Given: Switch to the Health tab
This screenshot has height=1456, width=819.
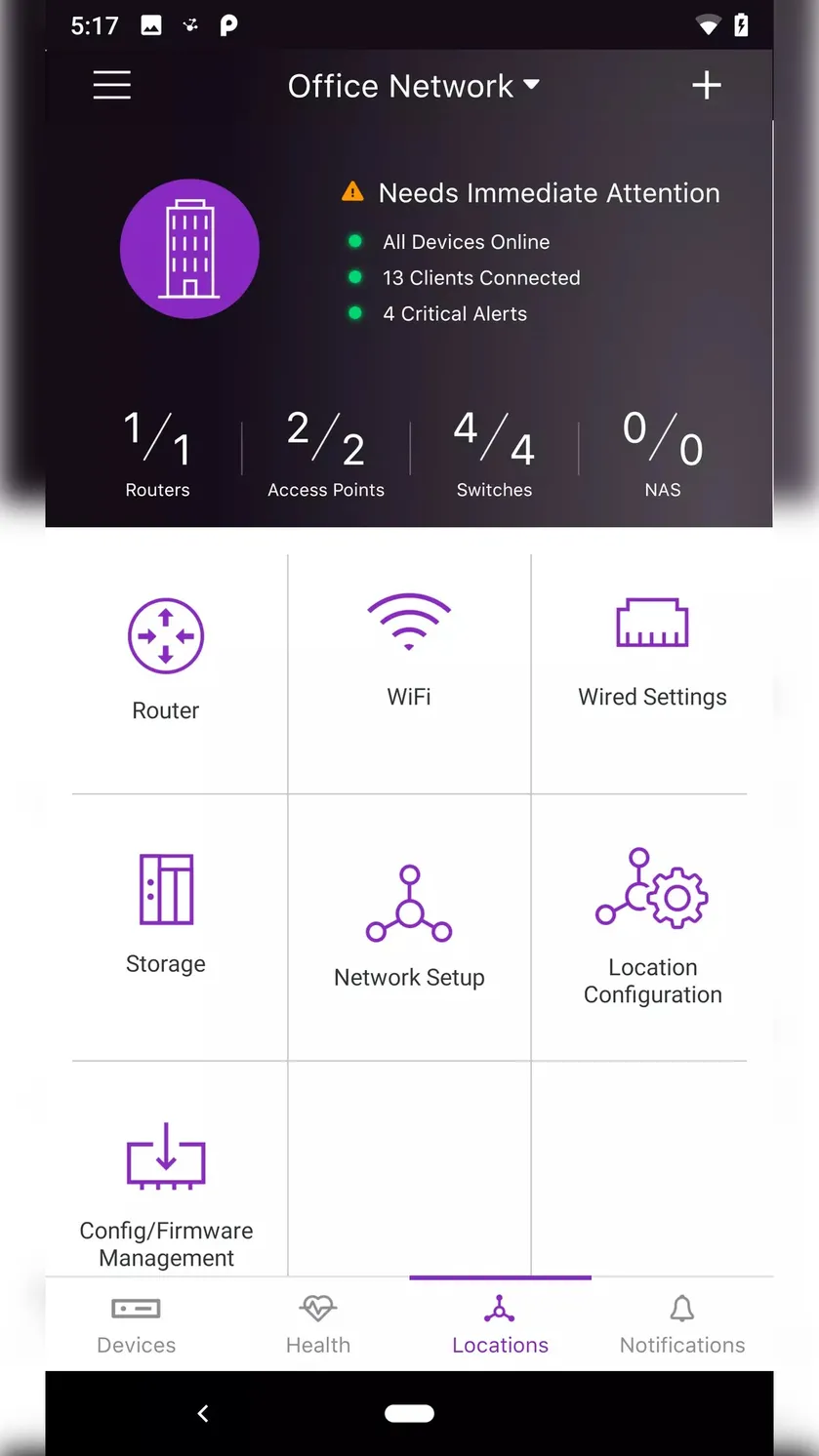Looking at the screenshot, I should (x=318, y=1325).
